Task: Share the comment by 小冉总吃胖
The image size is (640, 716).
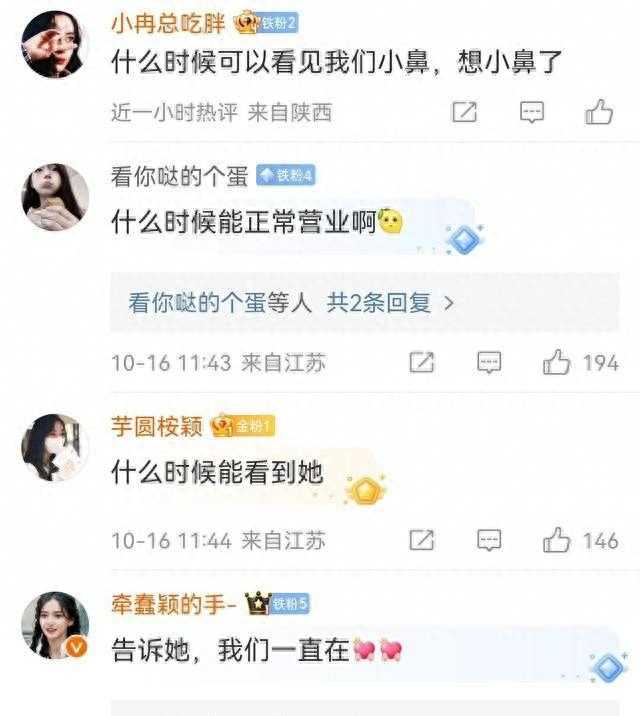Action: pyautogui.click(x=464, y=112)
